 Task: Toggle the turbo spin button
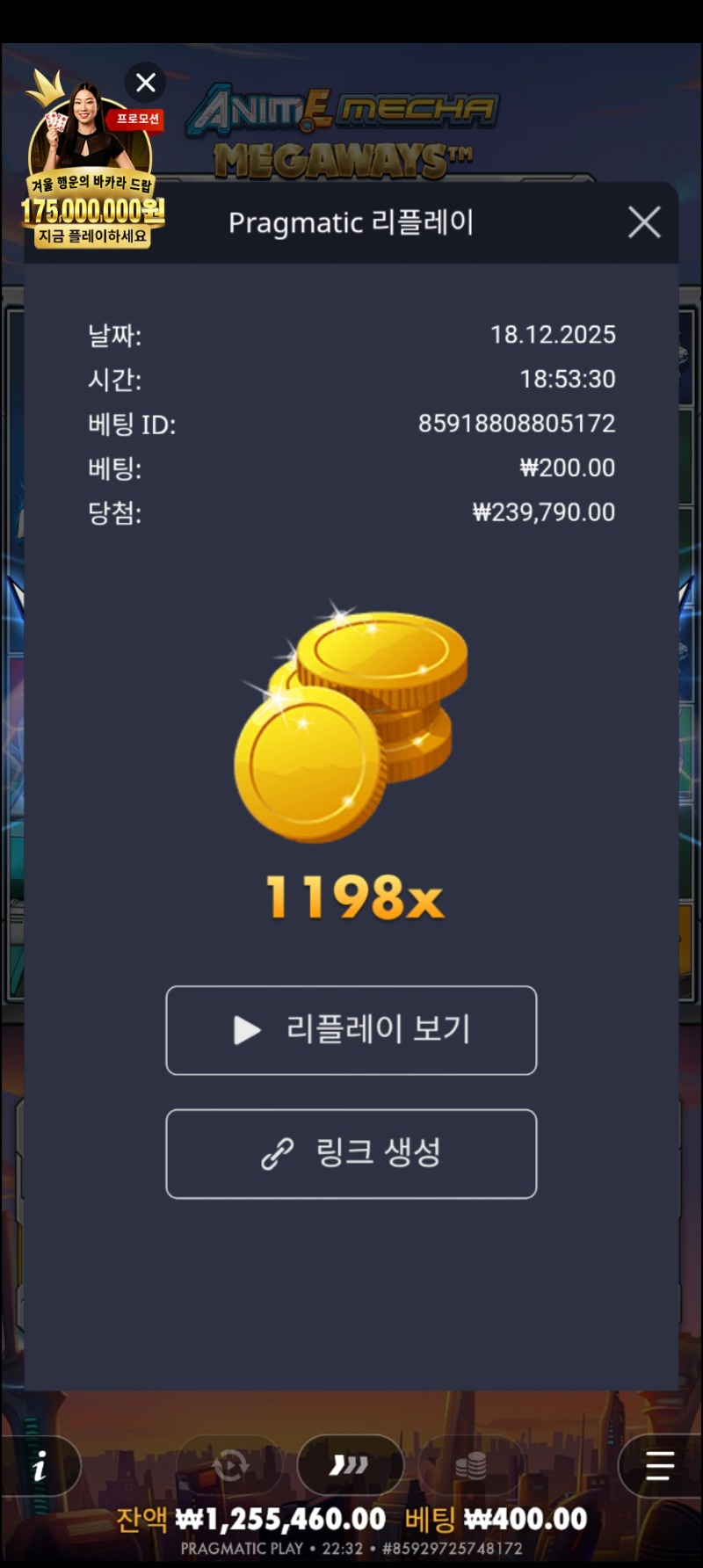tap(350, 1465)
